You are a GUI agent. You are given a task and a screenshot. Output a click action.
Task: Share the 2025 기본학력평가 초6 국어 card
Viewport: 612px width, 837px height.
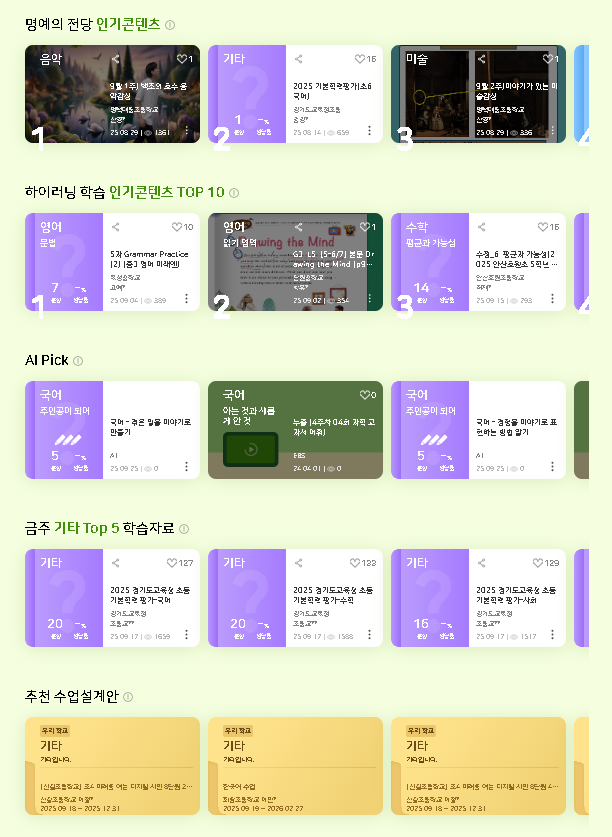tap(299, 59)
